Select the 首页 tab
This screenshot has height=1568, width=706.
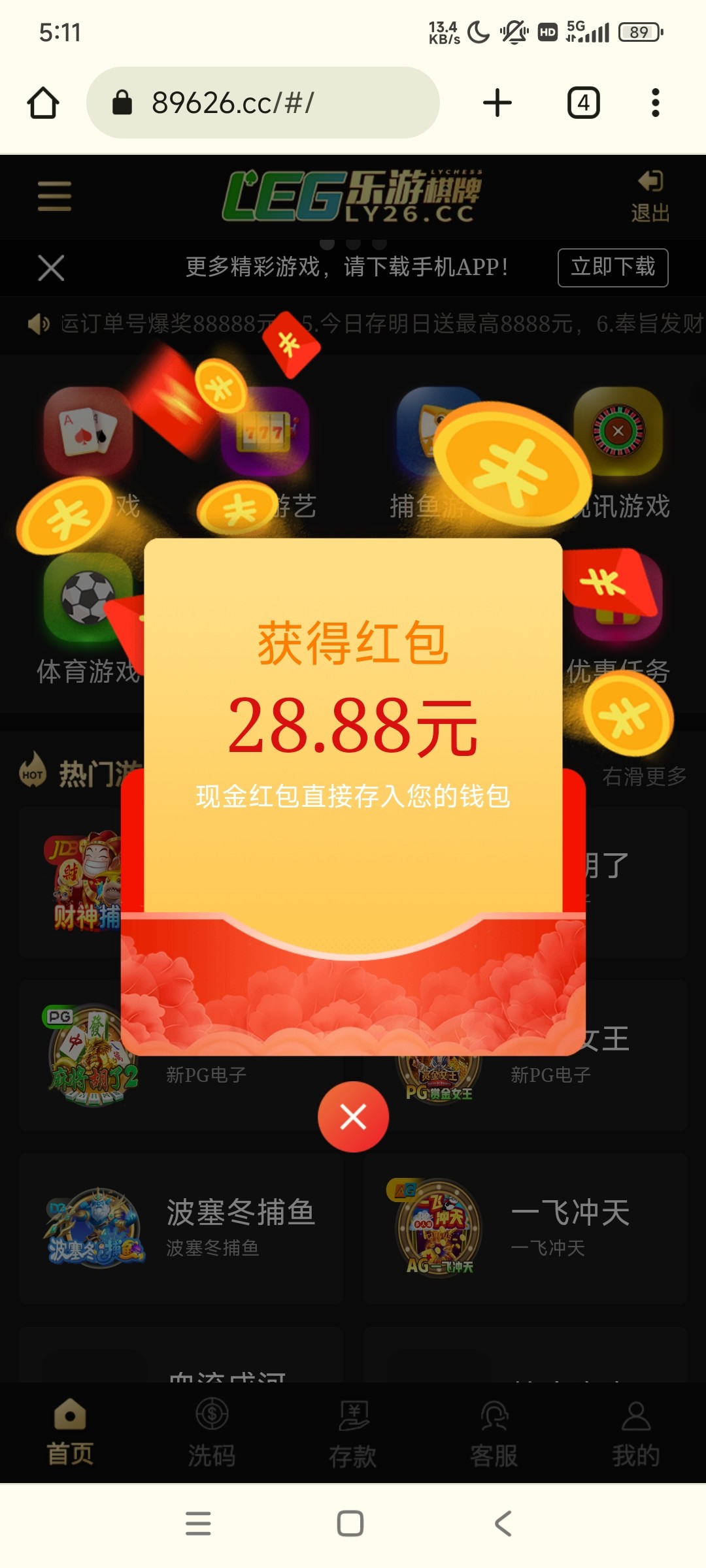click(71, 1431)
